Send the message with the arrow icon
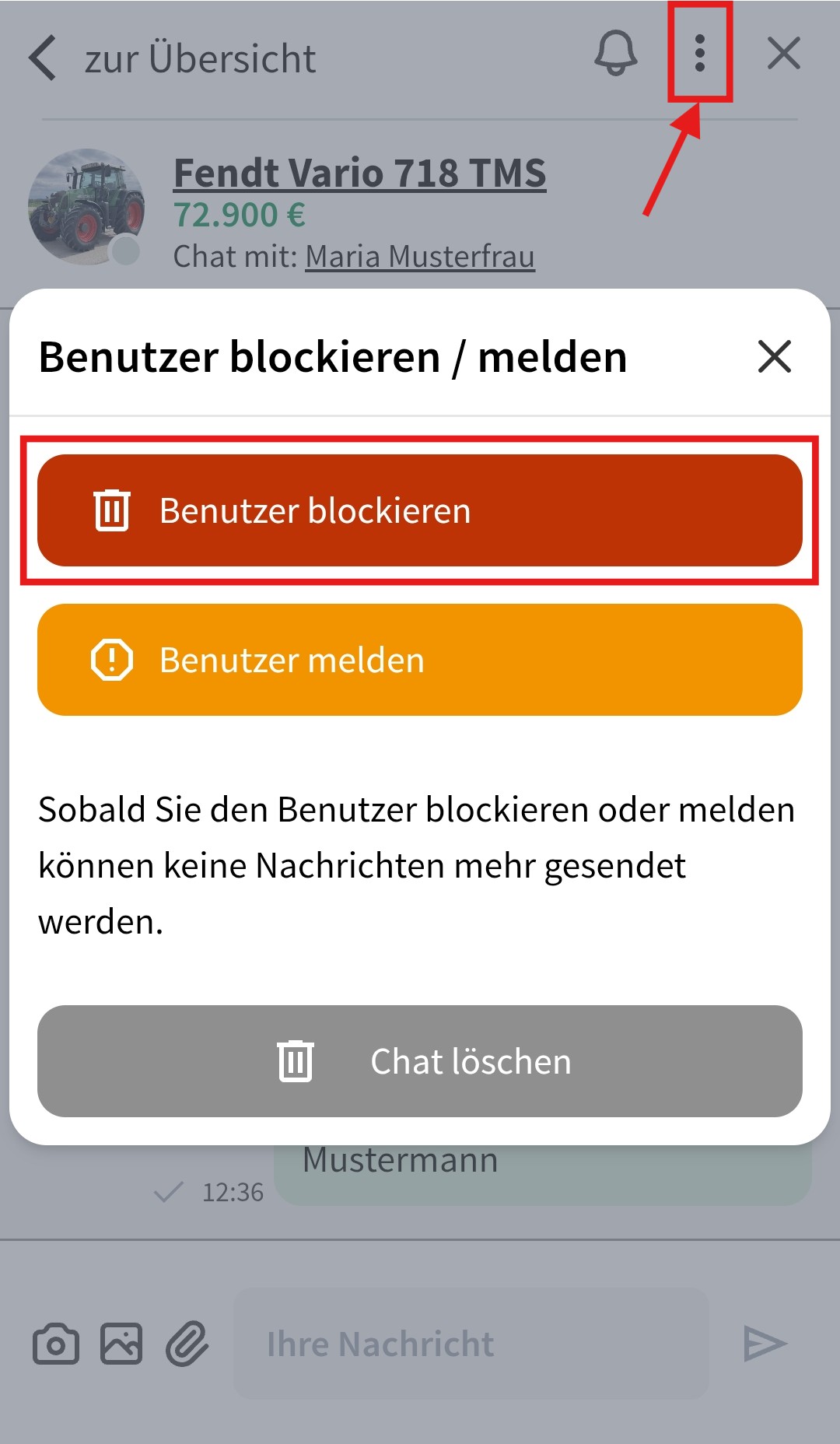Image resolution: width=840 pixels, height=1444 pixels. pyautogui.click(x=765, y=1342)
